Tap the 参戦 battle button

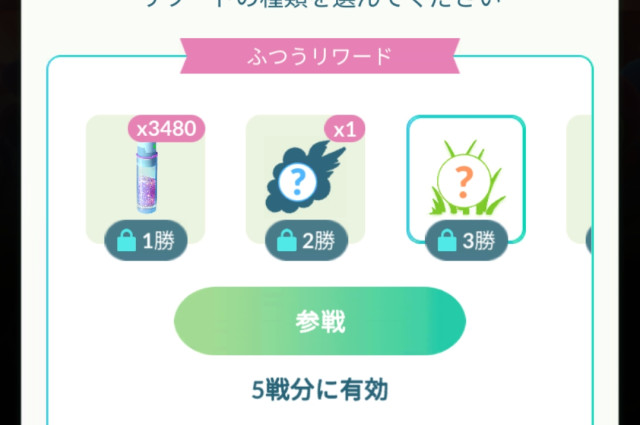click(320, 321)
